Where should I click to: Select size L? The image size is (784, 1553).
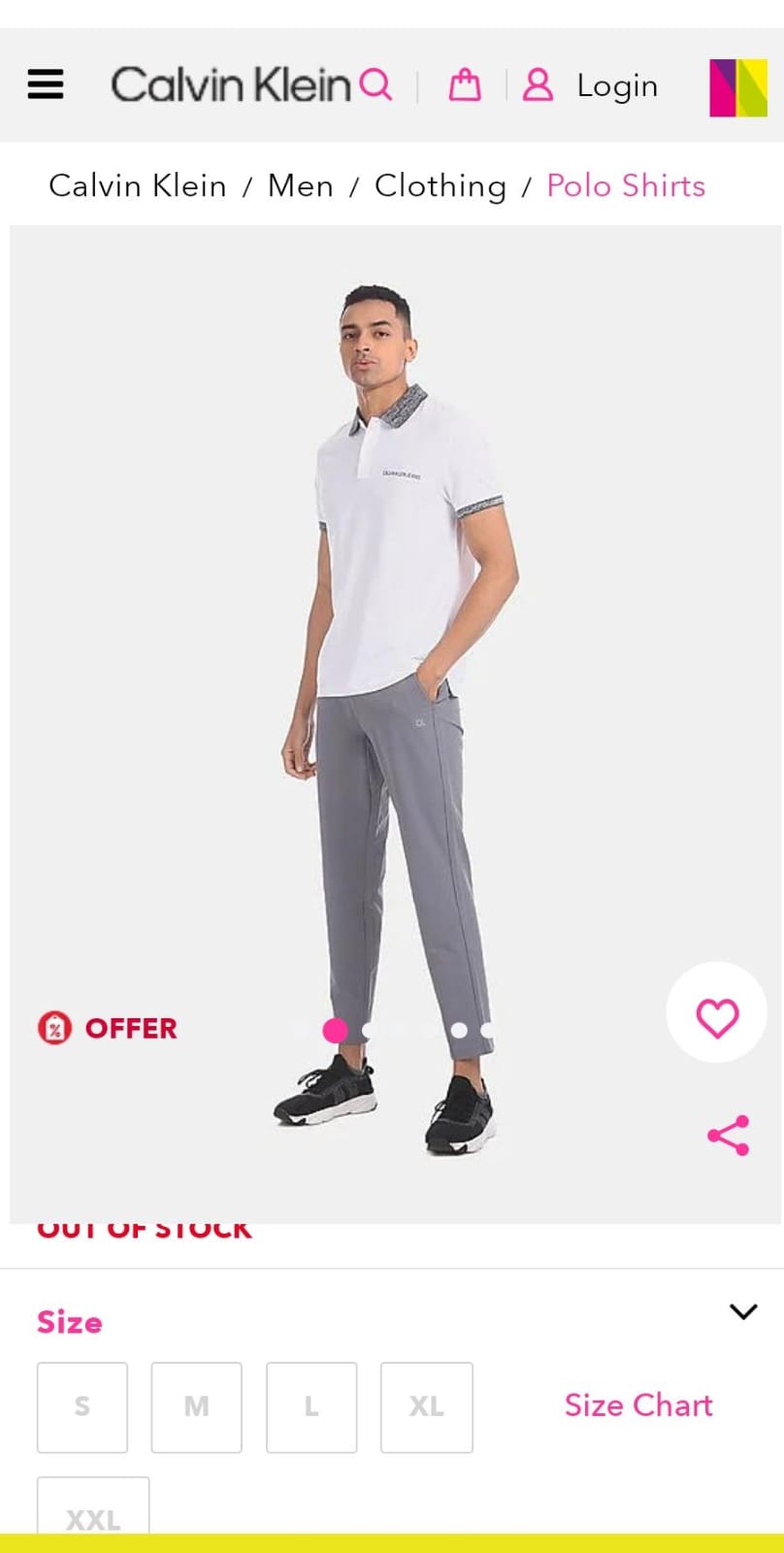[x=310, y=1406]
